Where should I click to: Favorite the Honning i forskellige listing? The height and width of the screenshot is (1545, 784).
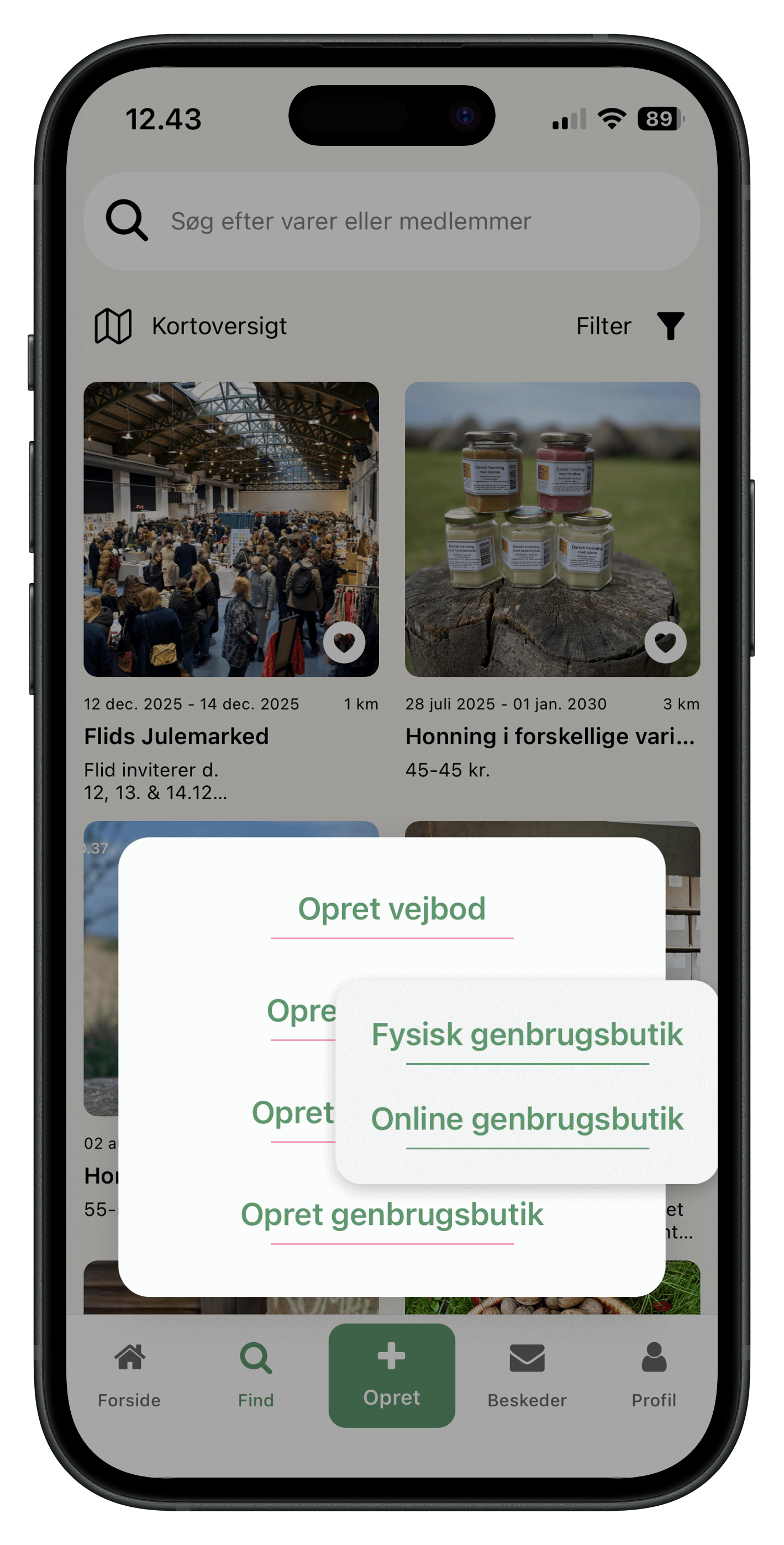coord(665,642)
